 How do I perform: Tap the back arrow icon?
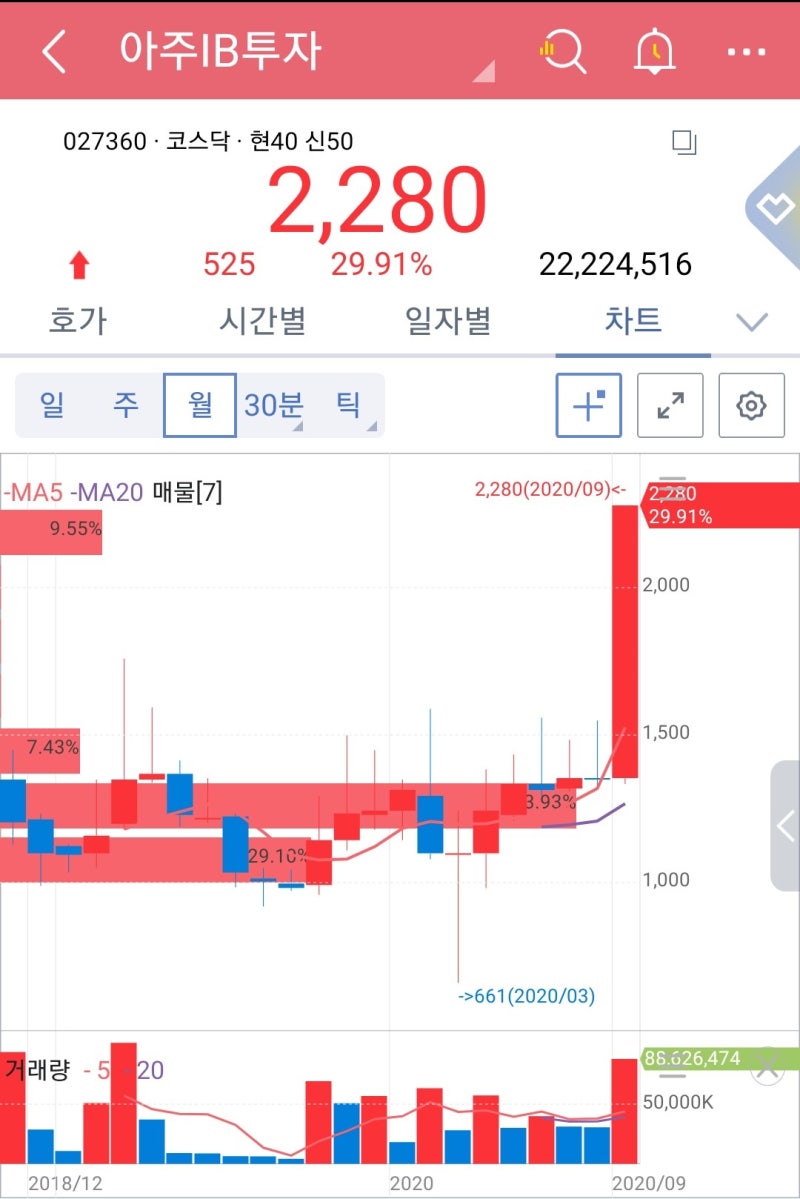(x=52, y=51)
